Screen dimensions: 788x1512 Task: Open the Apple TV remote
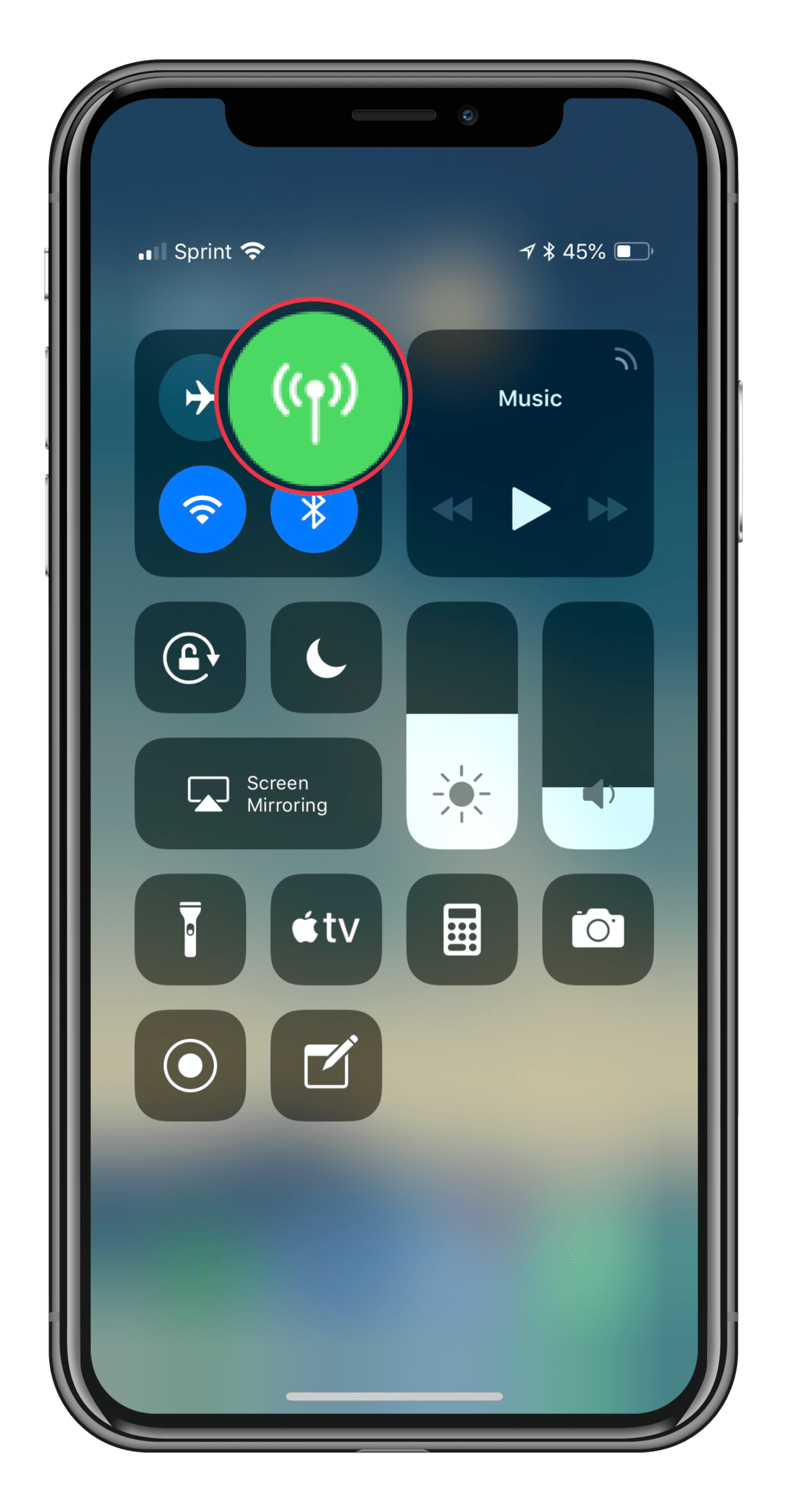[326, 929]
